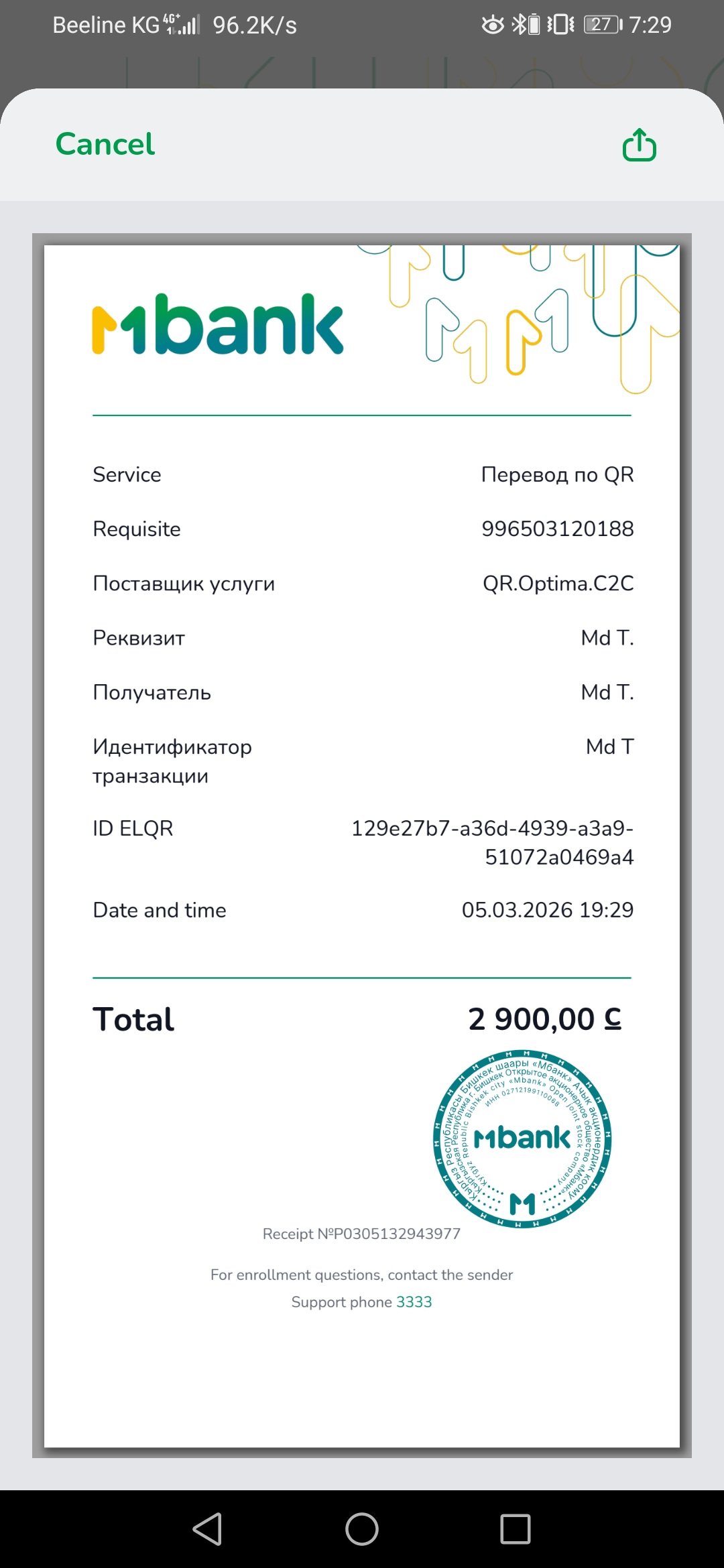Go back with system back button
Viewport: 724px width, 1568px height.
pos(207,1529)
